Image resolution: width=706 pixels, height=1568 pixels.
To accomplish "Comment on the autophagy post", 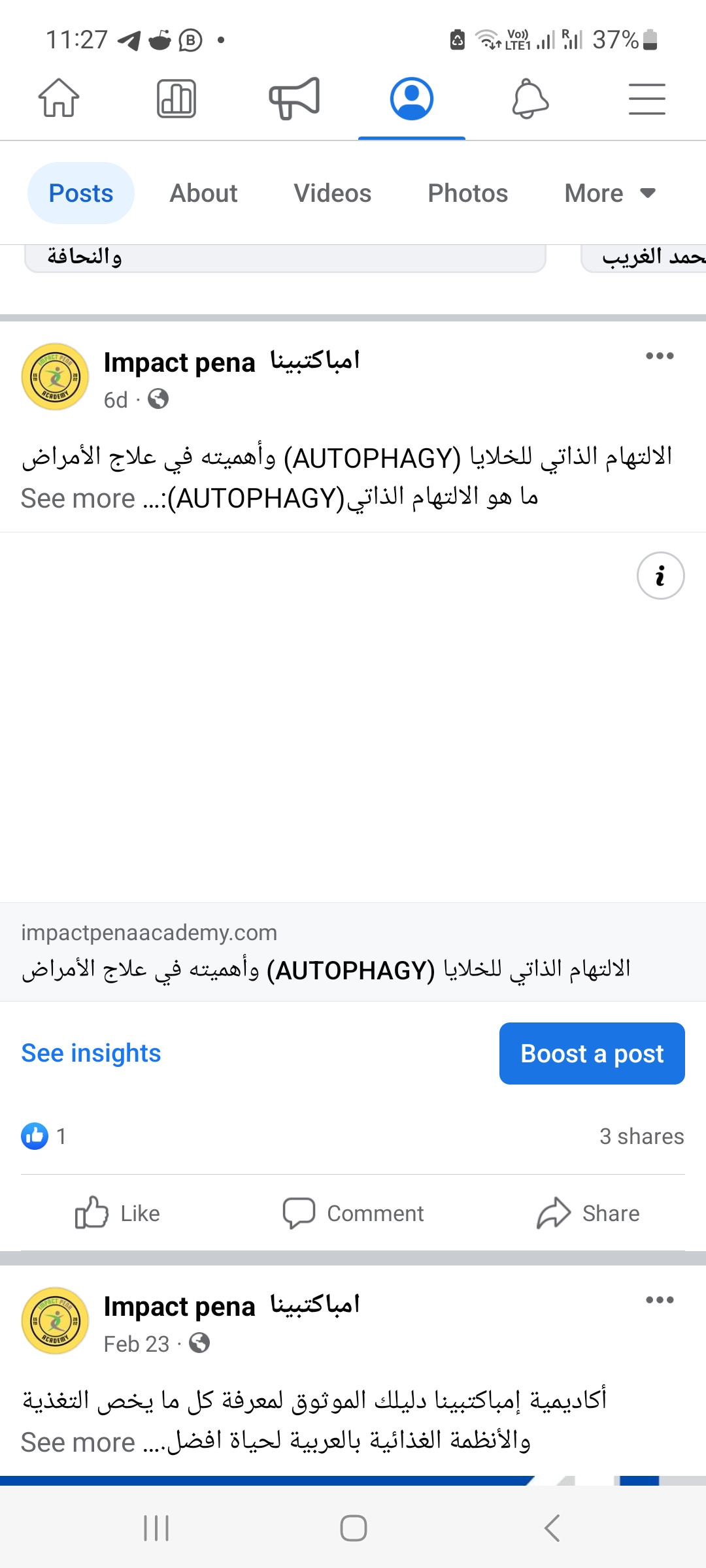I will pyautogui.click(x=353, y=1213).
